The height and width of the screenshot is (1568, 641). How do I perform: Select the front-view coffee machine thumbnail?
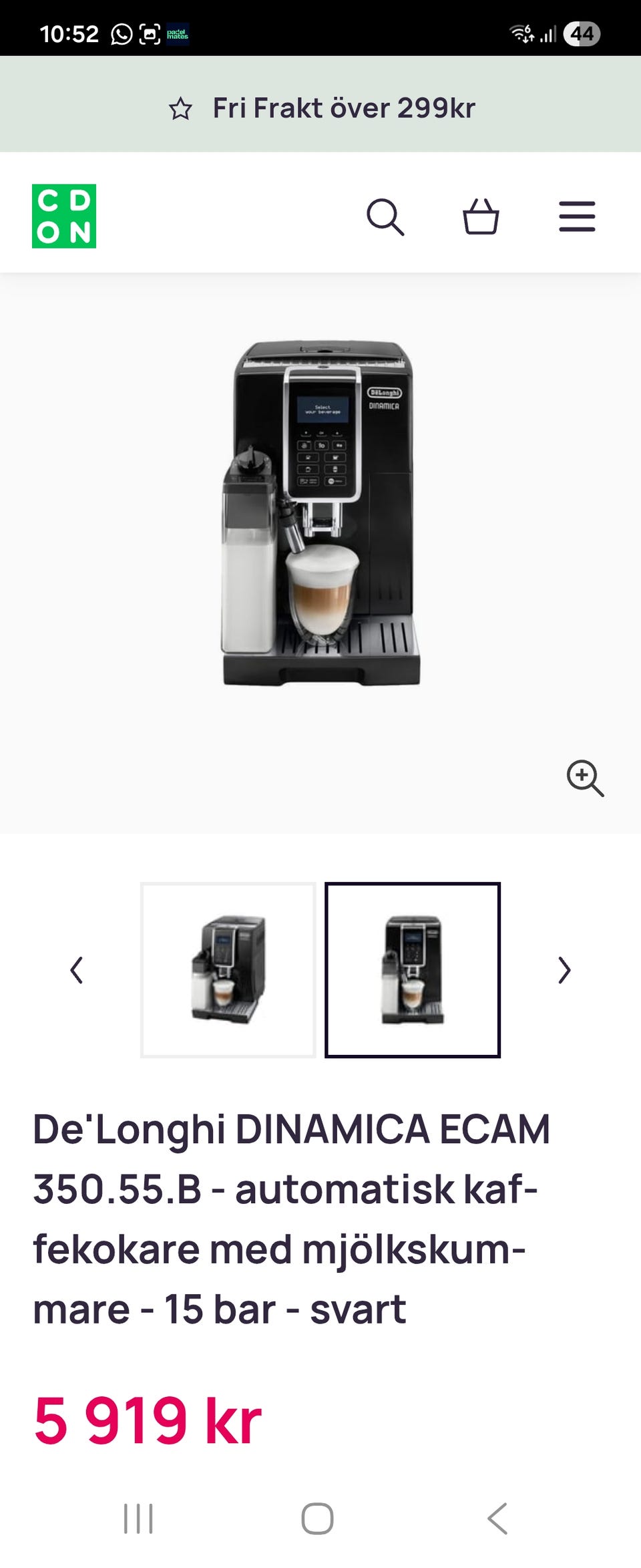tap(413, 970)
